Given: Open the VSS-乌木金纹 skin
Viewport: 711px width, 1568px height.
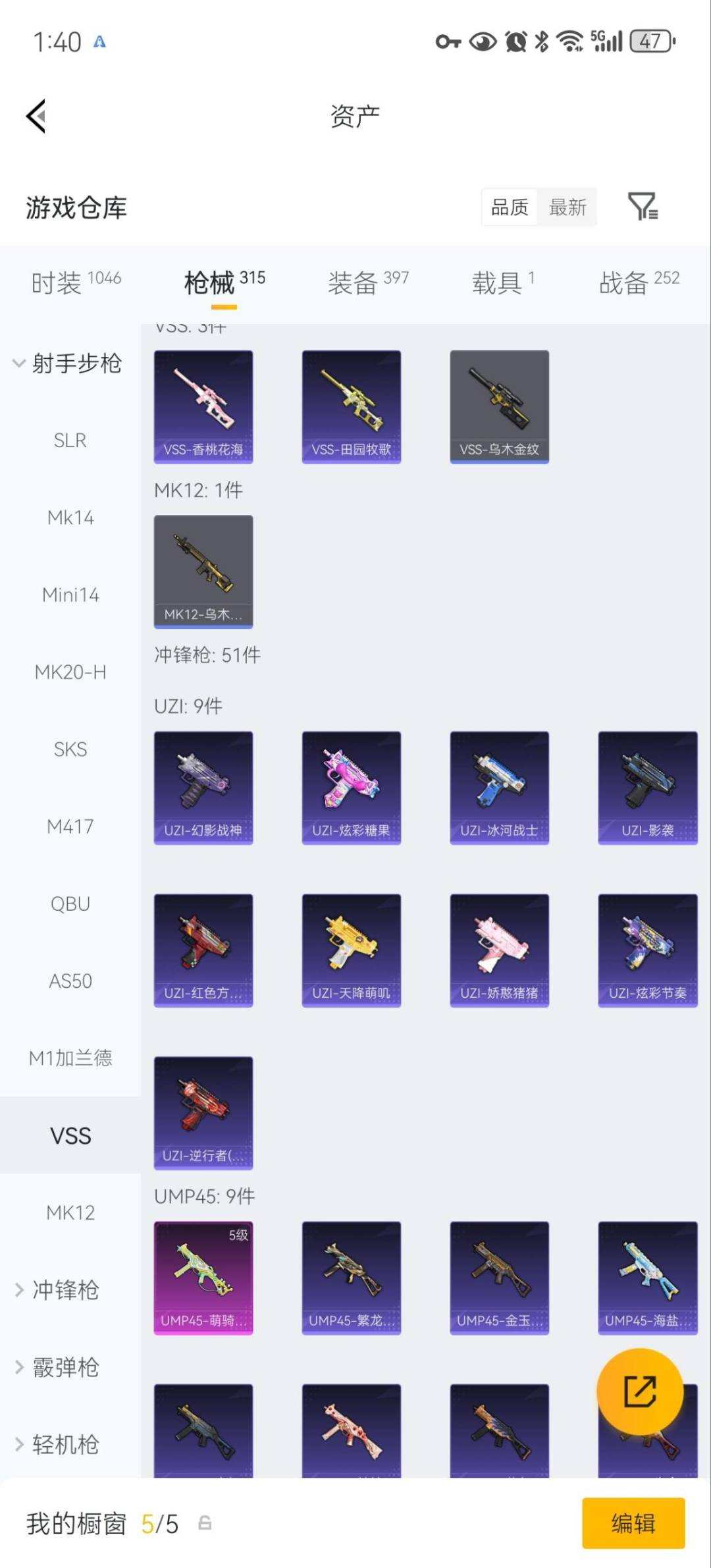Looking at the screenshot, I should [x=500, y=406].
